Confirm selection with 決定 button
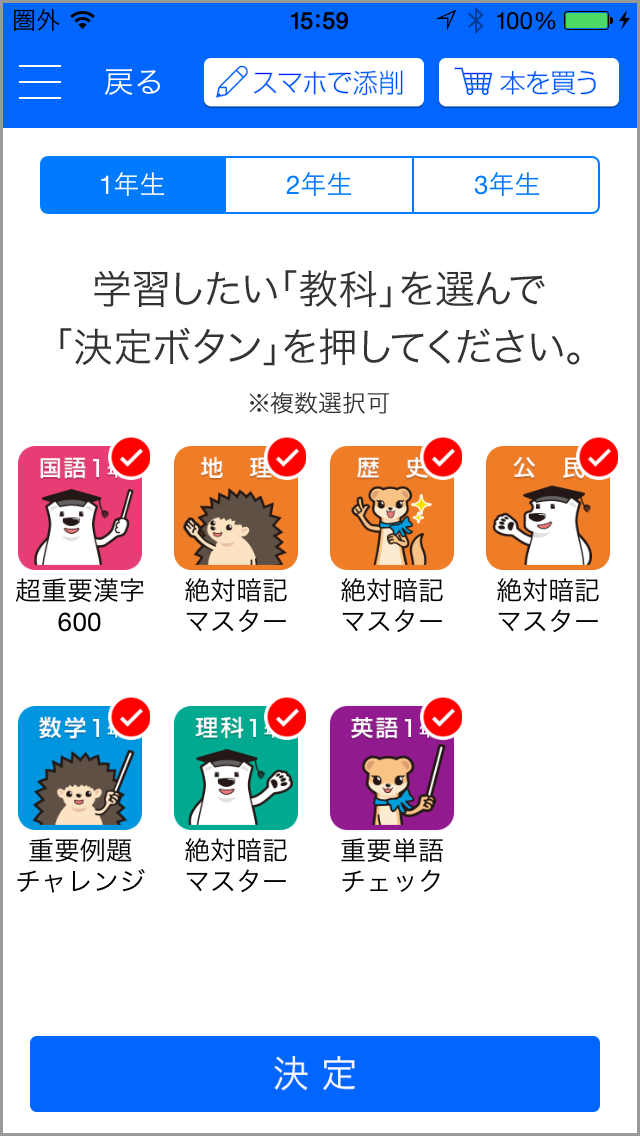This screenshot has width=640, height=1136. point(315,1074)
